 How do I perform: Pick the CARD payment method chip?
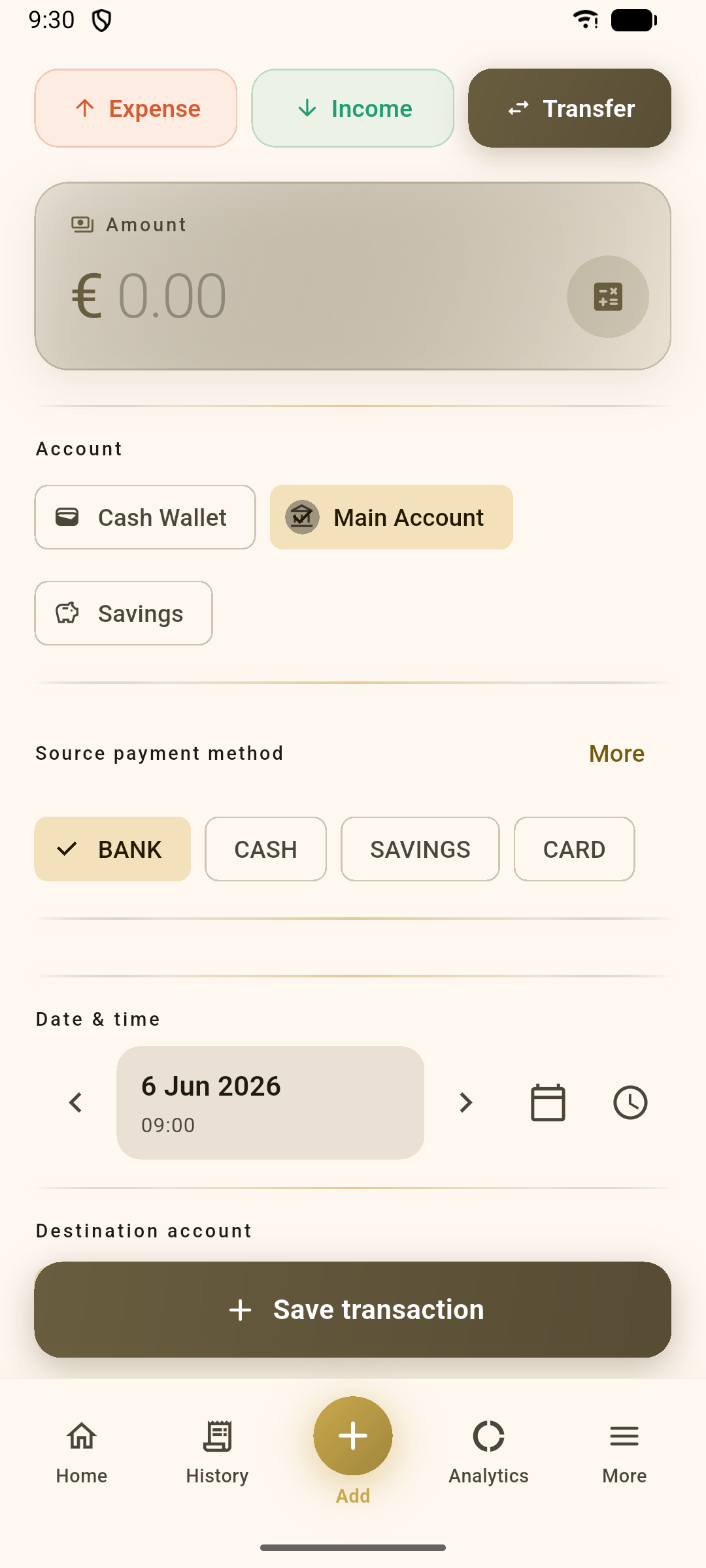point(574,849)
